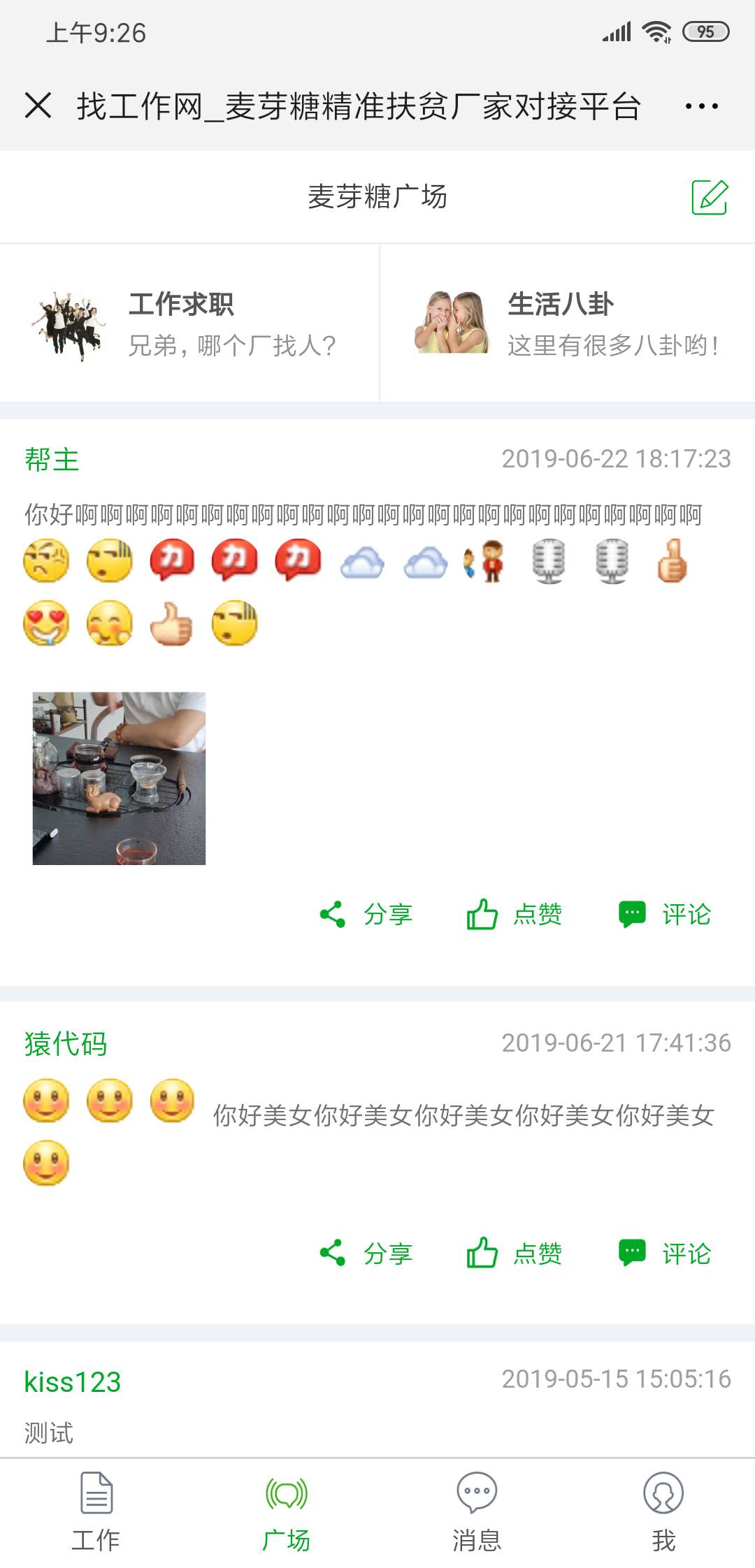Open the 我 profile tab
Screen dimensions: 755x1568
coord(663,1512)
